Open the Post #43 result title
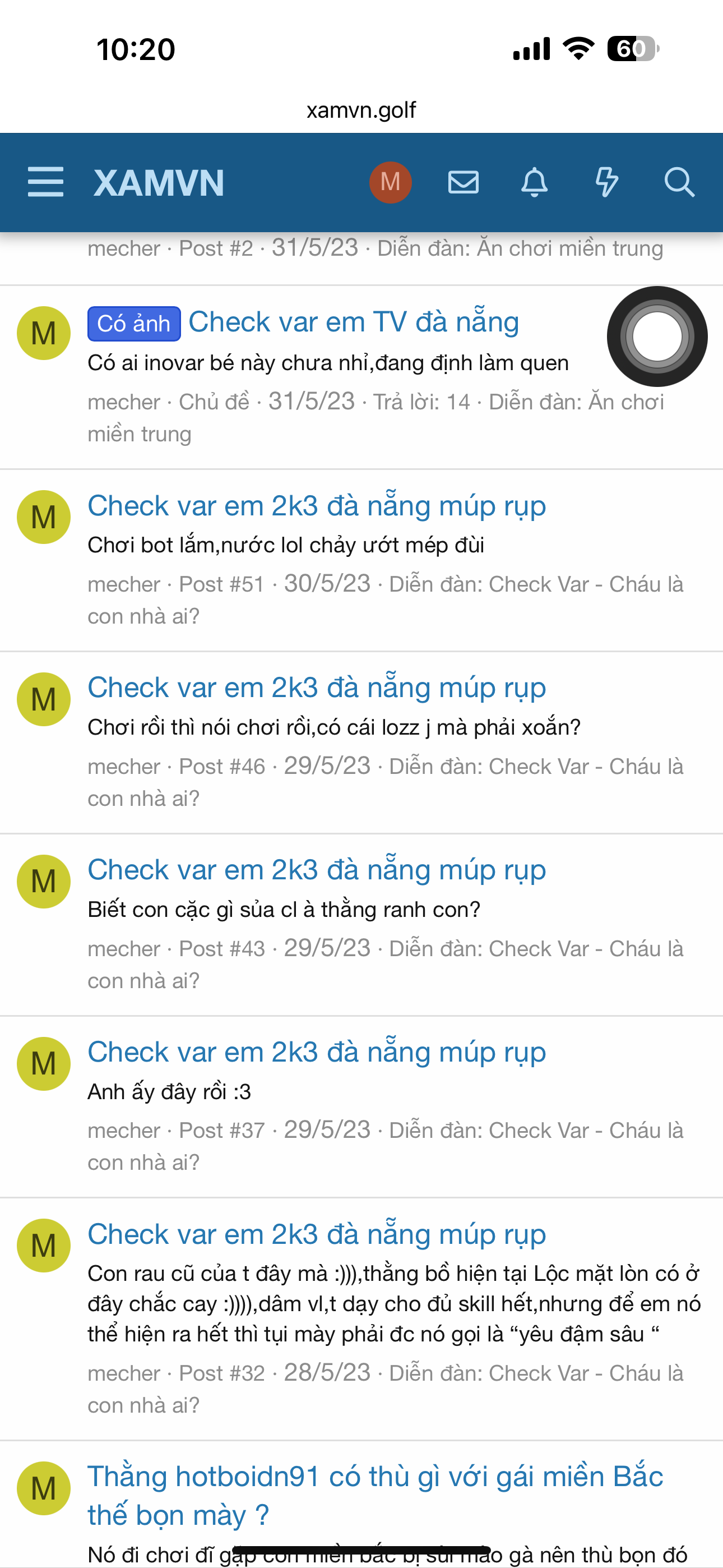723x1568 pixels. (317, 870)
